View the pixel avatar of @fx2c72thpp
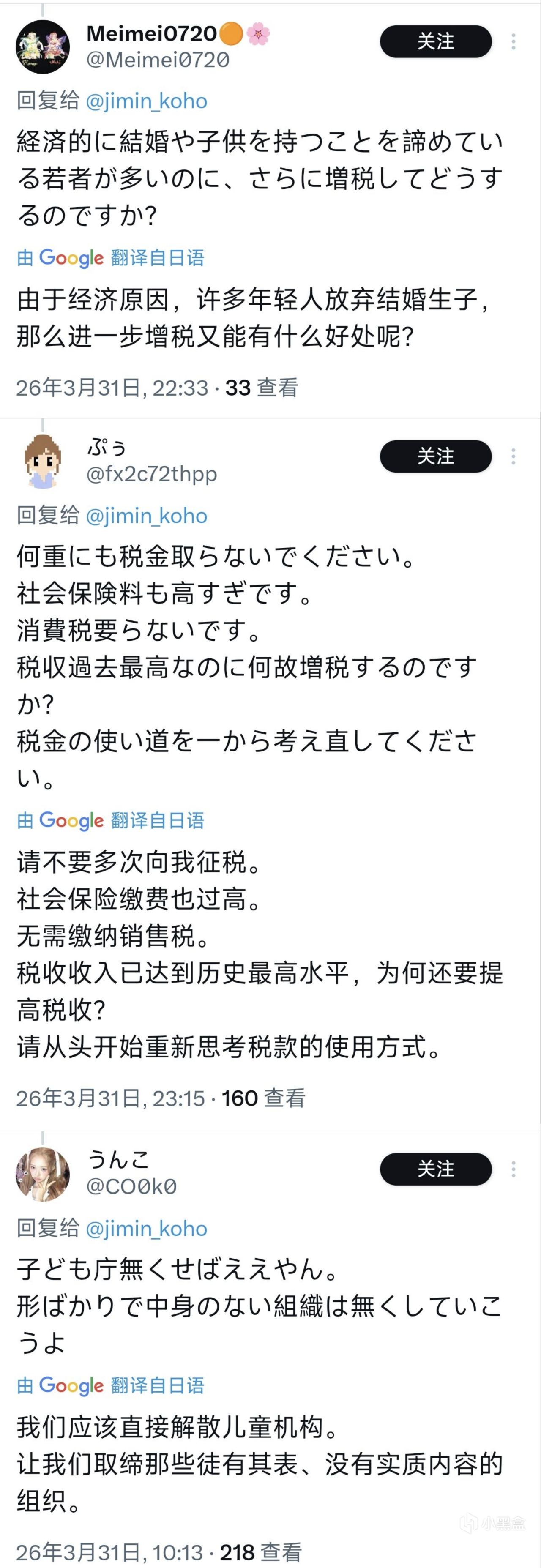Screen dimensions: 541x1568 pos(43,462)
